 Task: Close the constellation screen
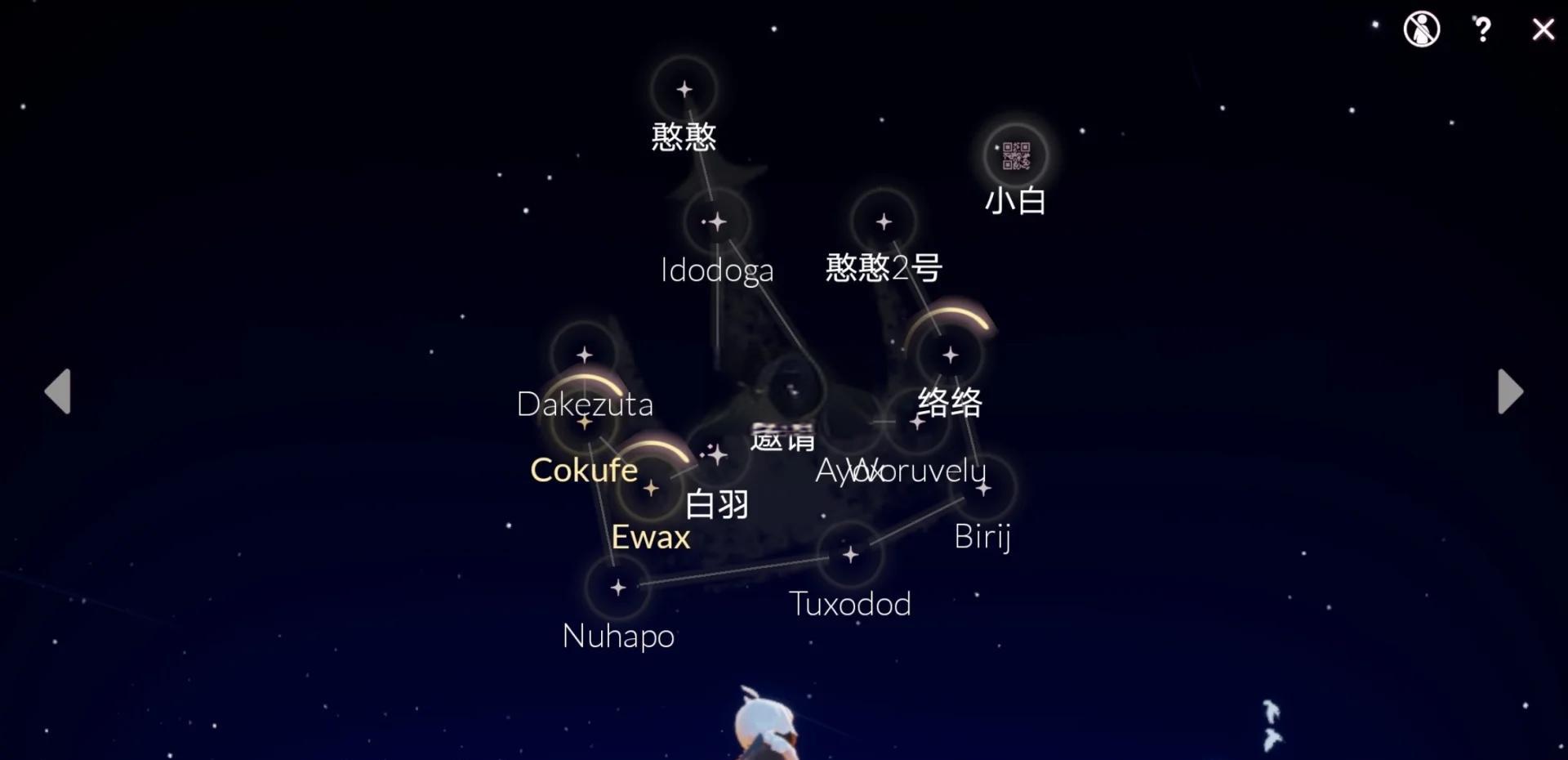pos(1543,30)
